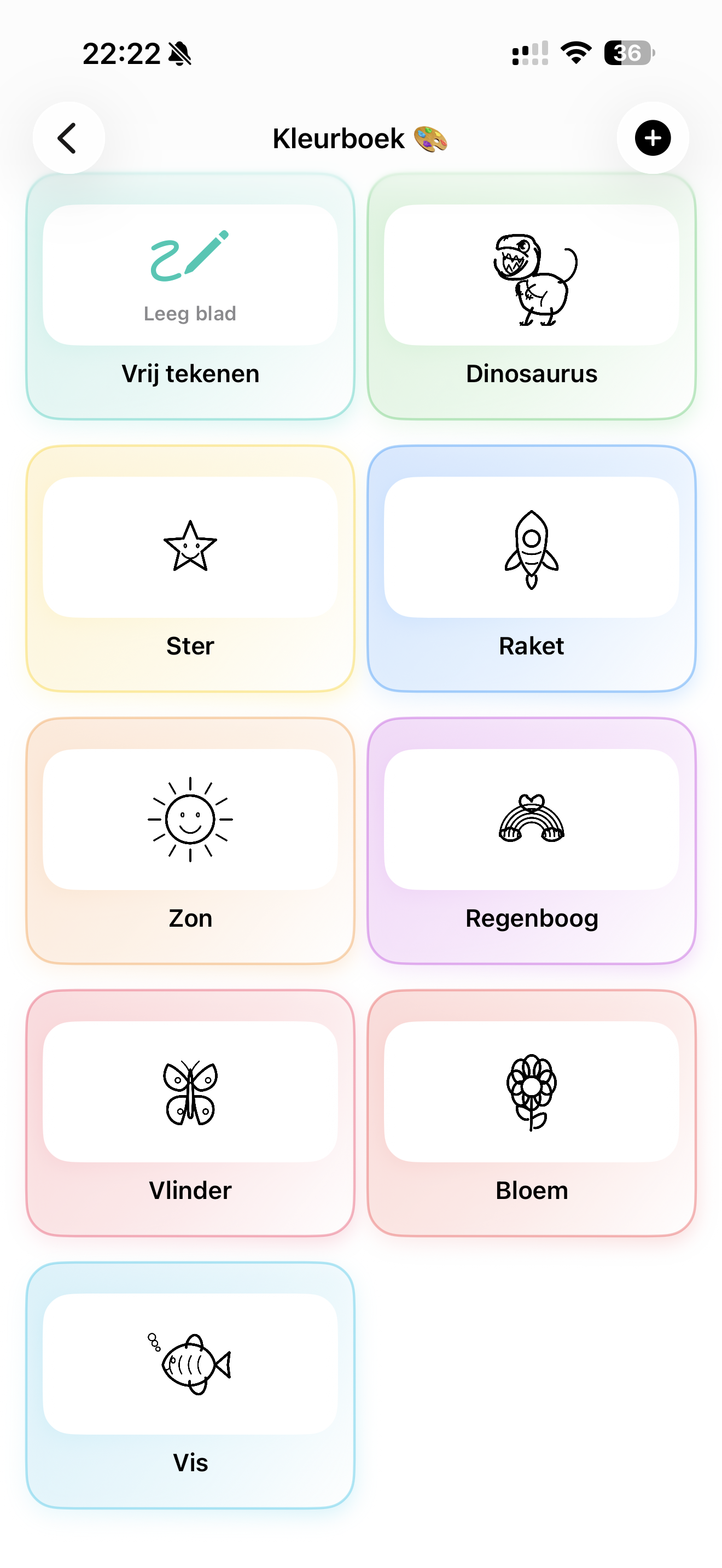This screenshot has height=1568, width=722.
Task: Choose the Raket coloring page
Action: [532, 569]
